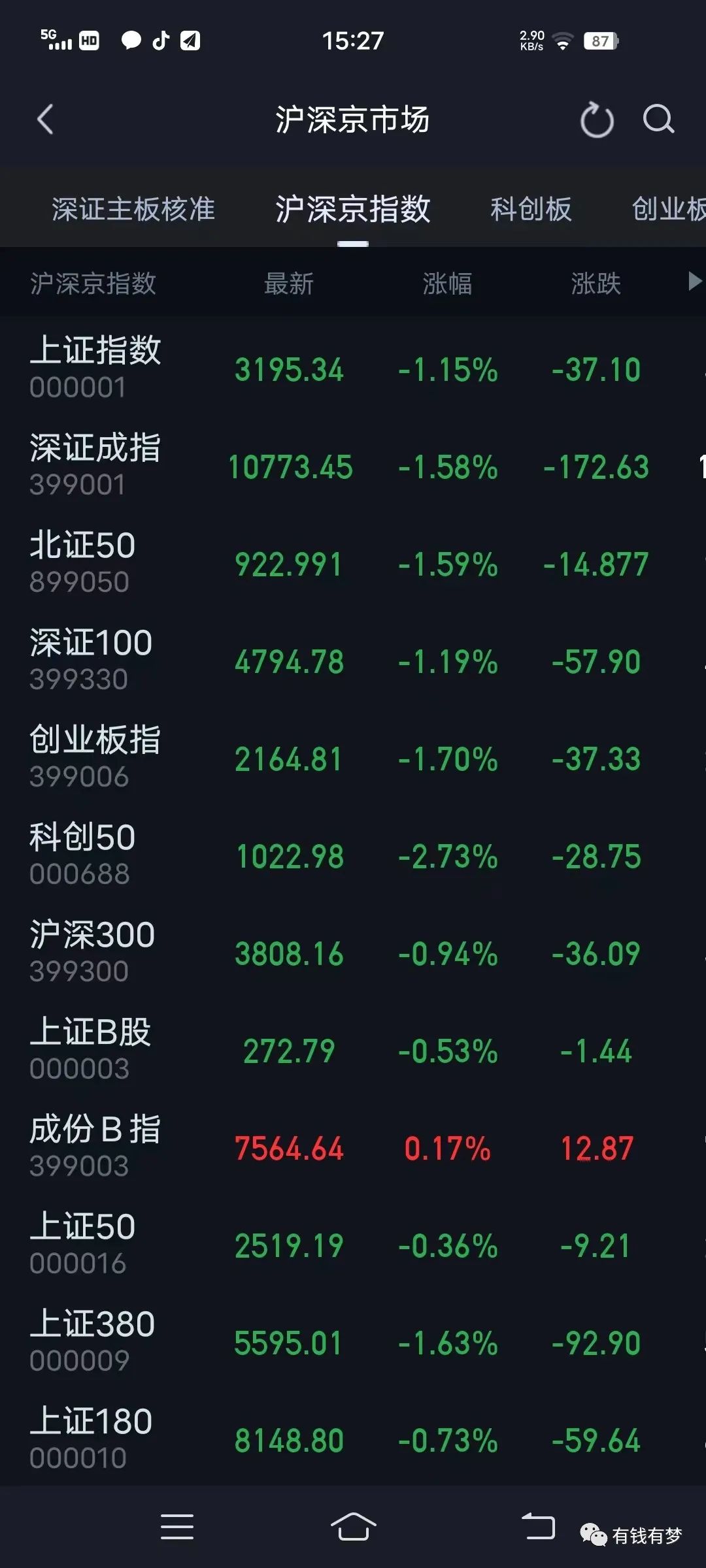Open the 上证指数 000001 row
The width and height of the screenshot is (706, 1568).
pos(353,369)
